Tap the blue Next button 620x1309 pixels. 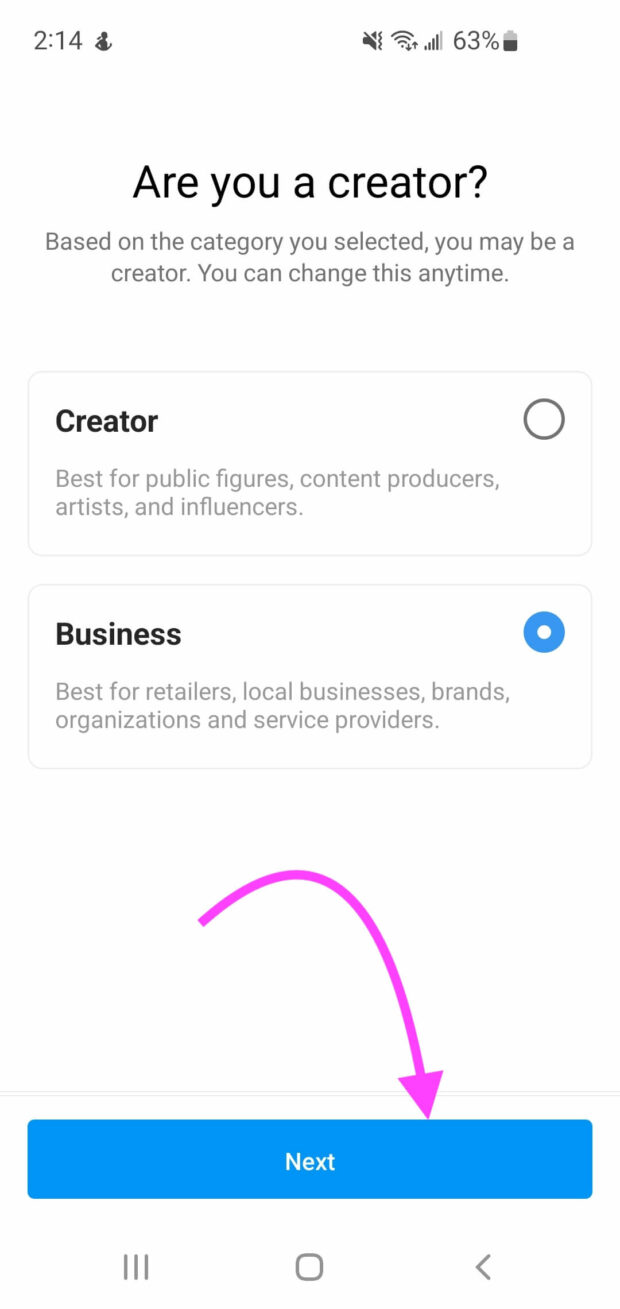pos(309,1160)
